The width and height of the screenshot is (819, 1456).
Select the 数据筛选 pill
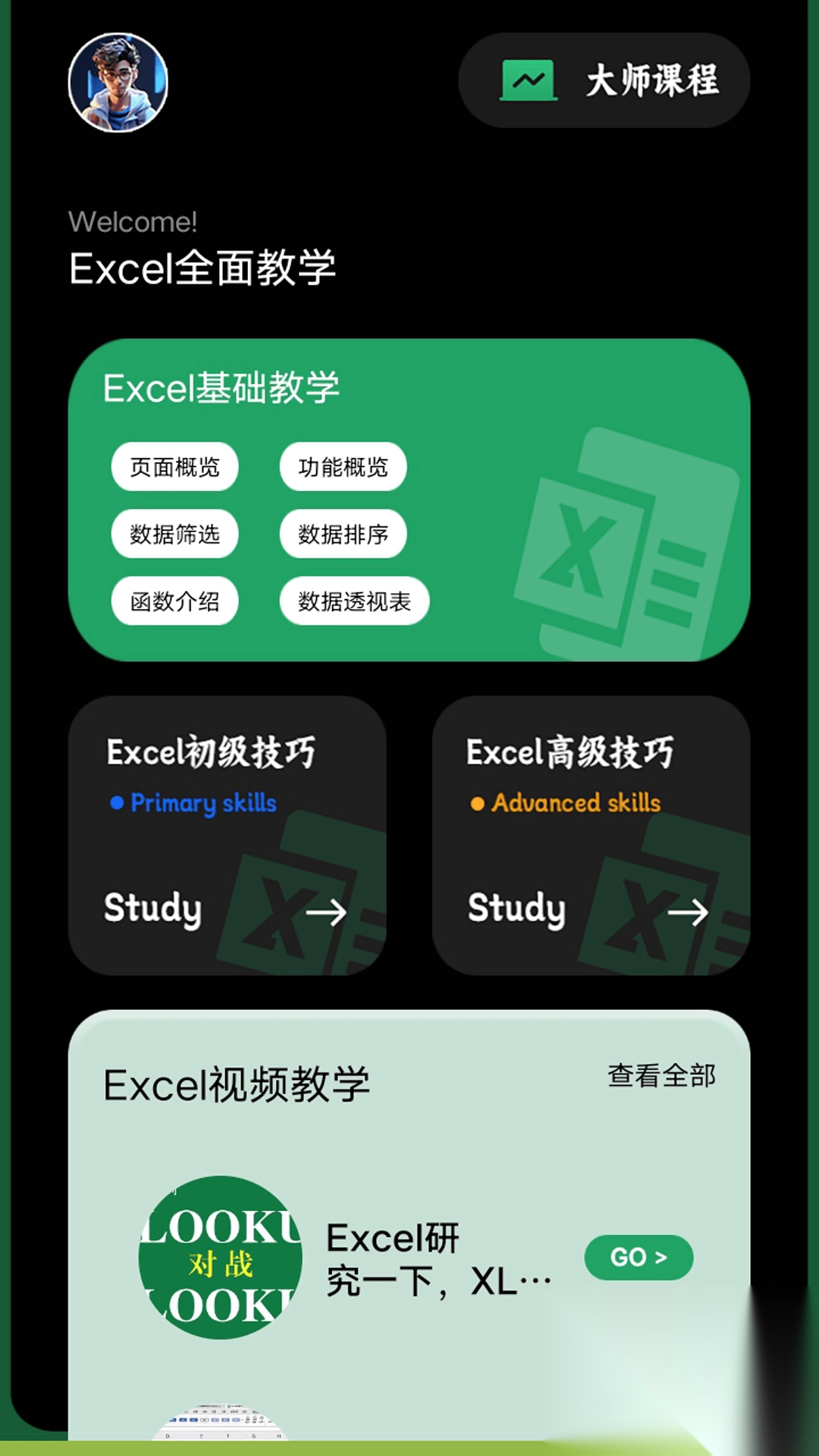(x=174, y=534)
